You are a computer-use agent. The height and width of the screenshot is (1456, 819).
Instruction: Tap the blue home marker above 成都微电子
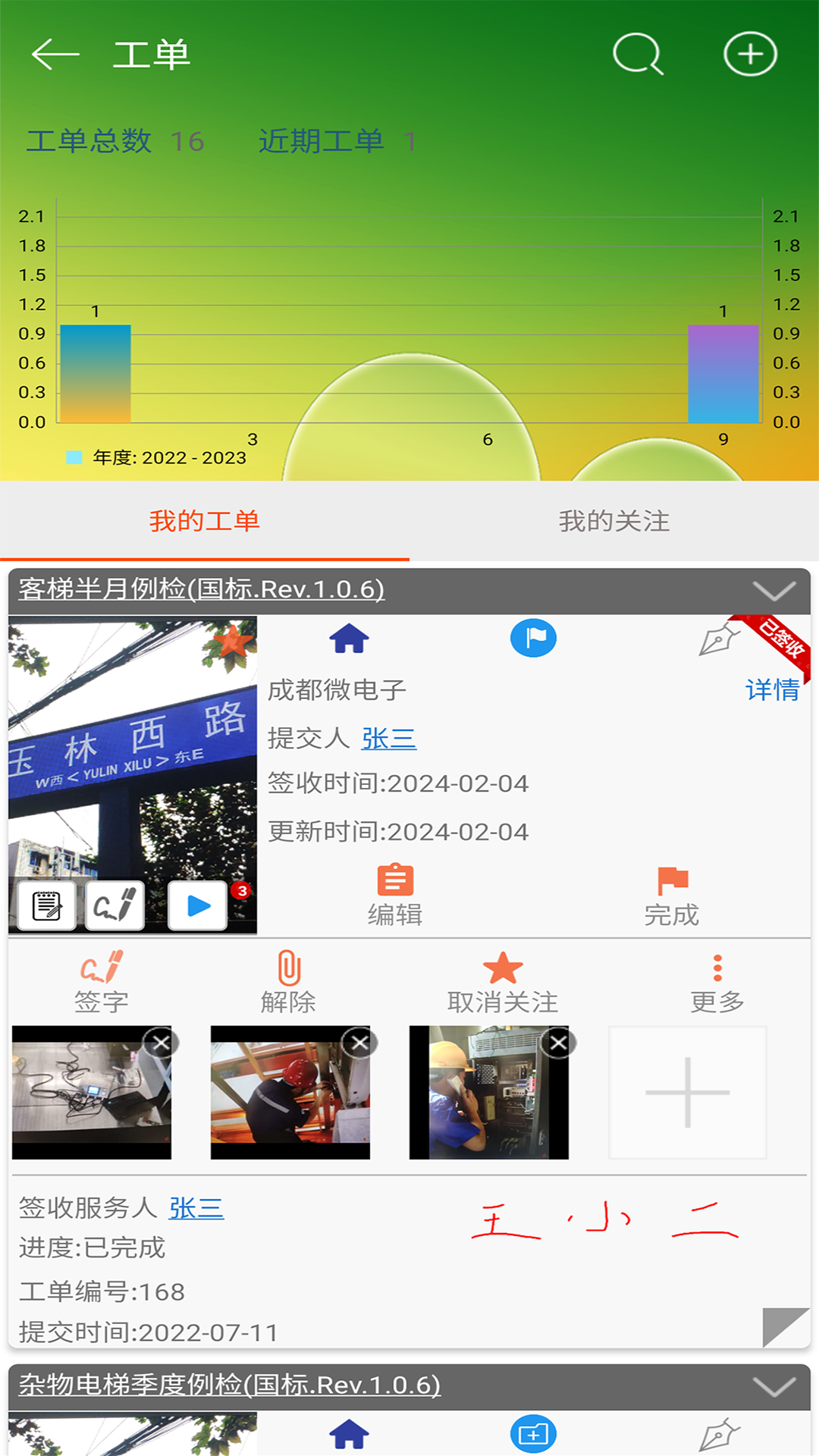point(348,639)
